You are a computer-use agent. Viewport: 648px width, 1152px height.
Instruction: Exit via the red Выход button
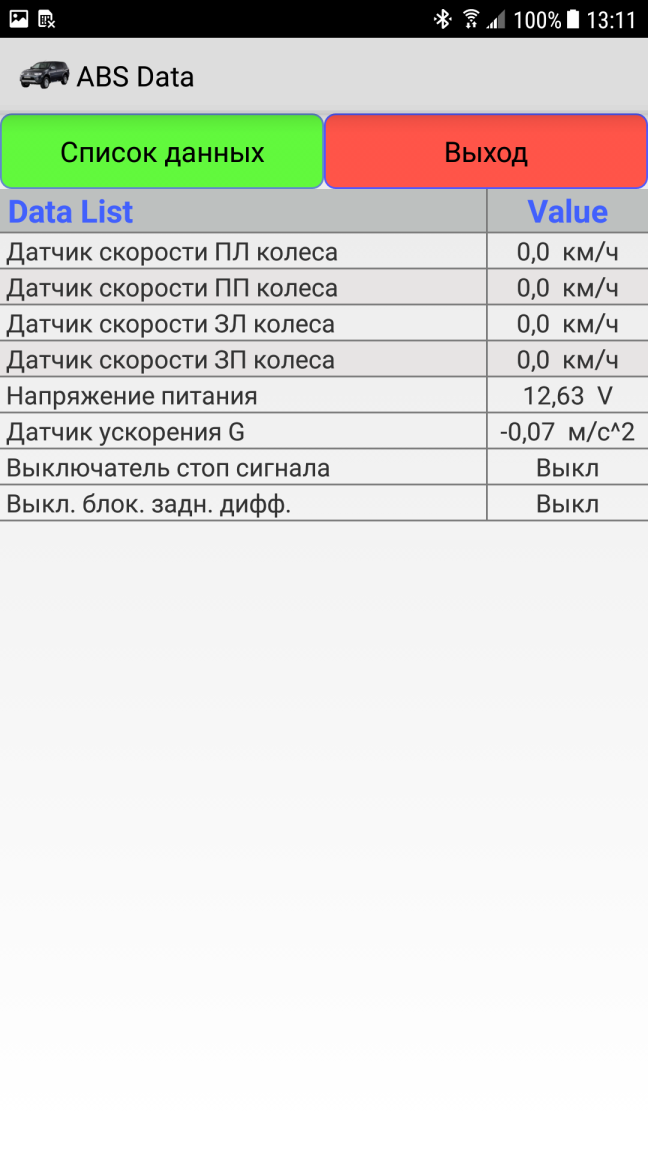pos(486,152)
